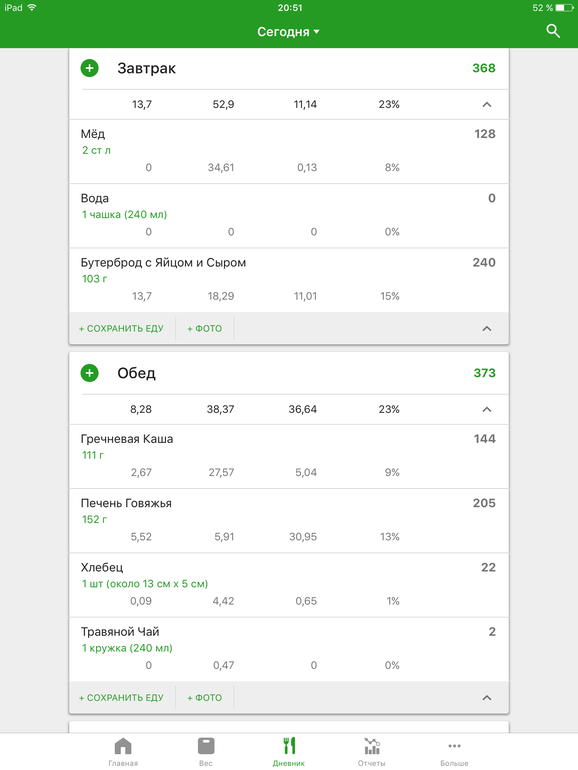Open the Мёд entry
This screenshot has height=770, width=578.
point(289,152)
